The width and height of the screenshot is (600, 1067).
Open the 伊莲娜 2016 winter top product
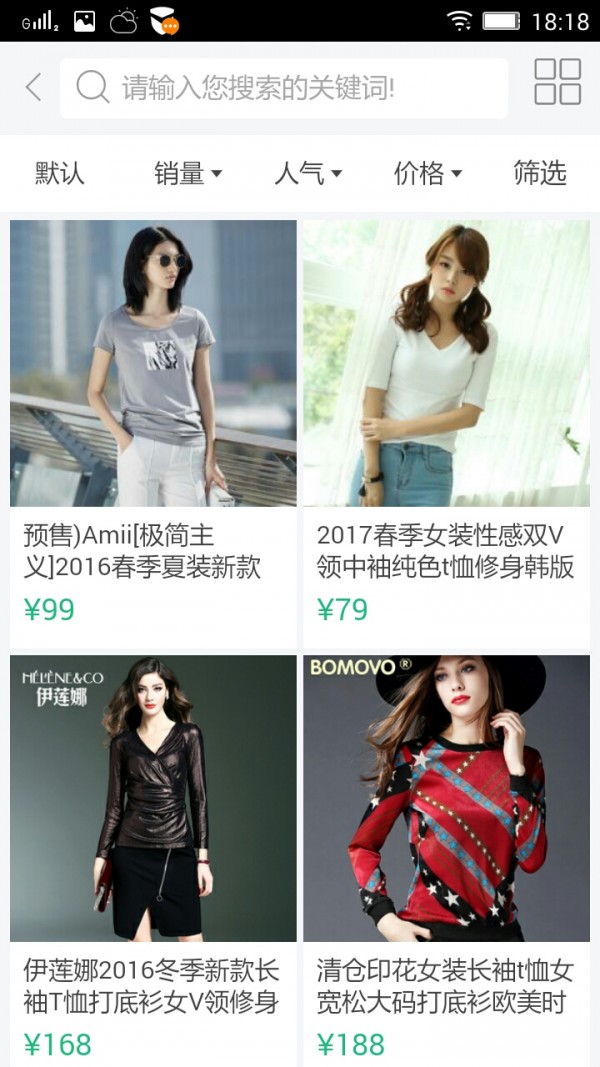(x=153, y=798)
